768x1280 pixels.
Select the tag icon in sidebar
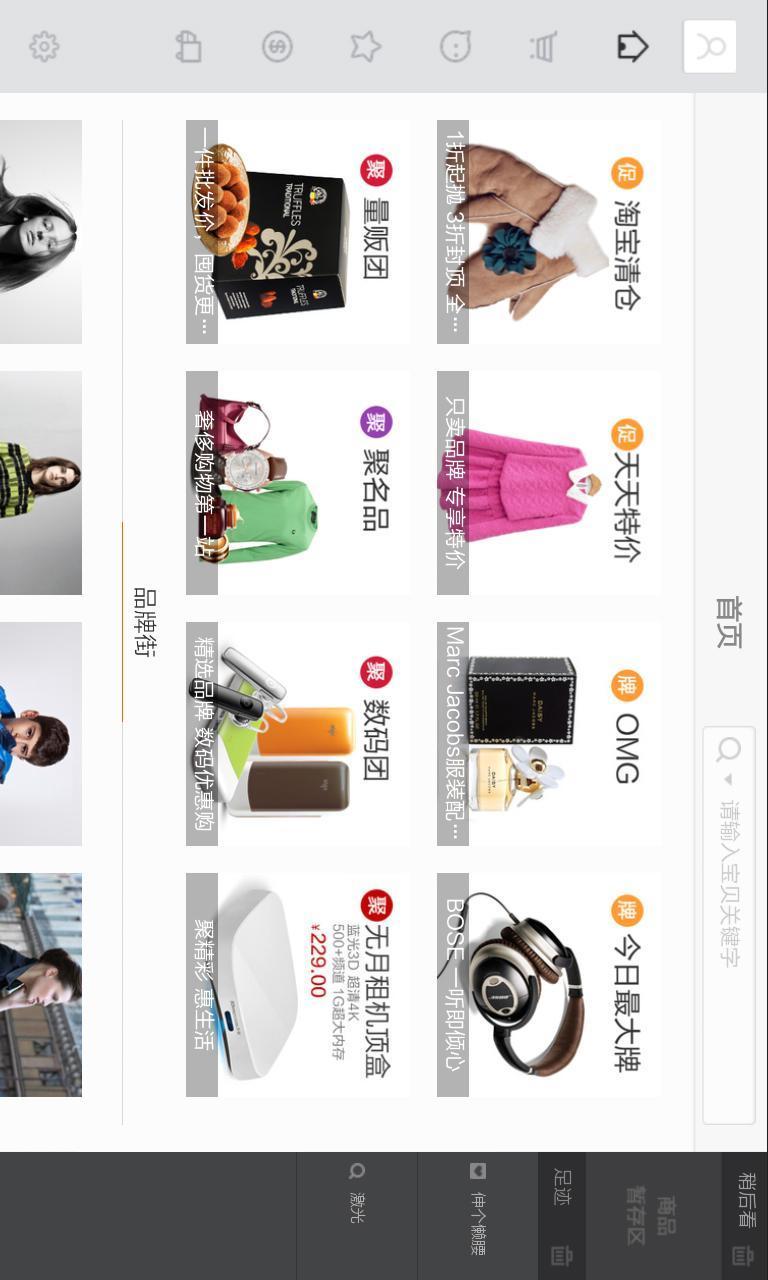coord(632,46)
